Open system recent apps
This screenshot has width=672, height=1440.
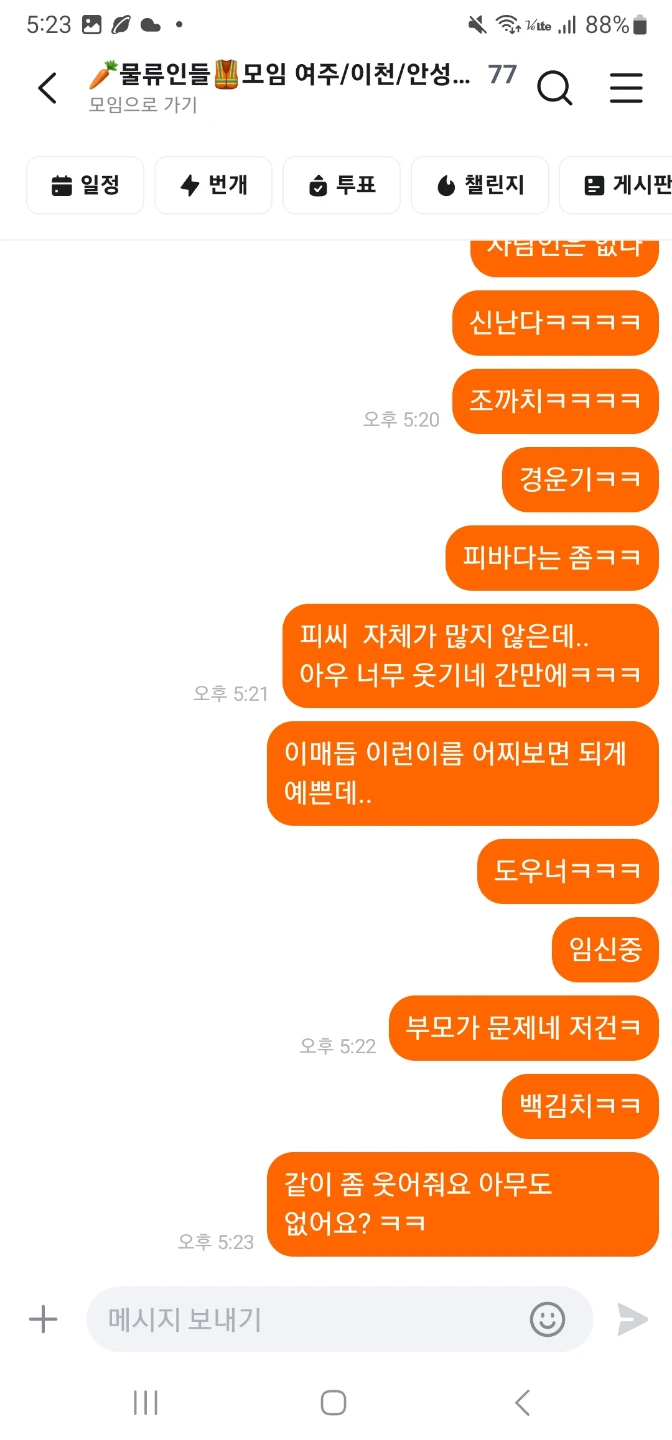pos(146,1402)
